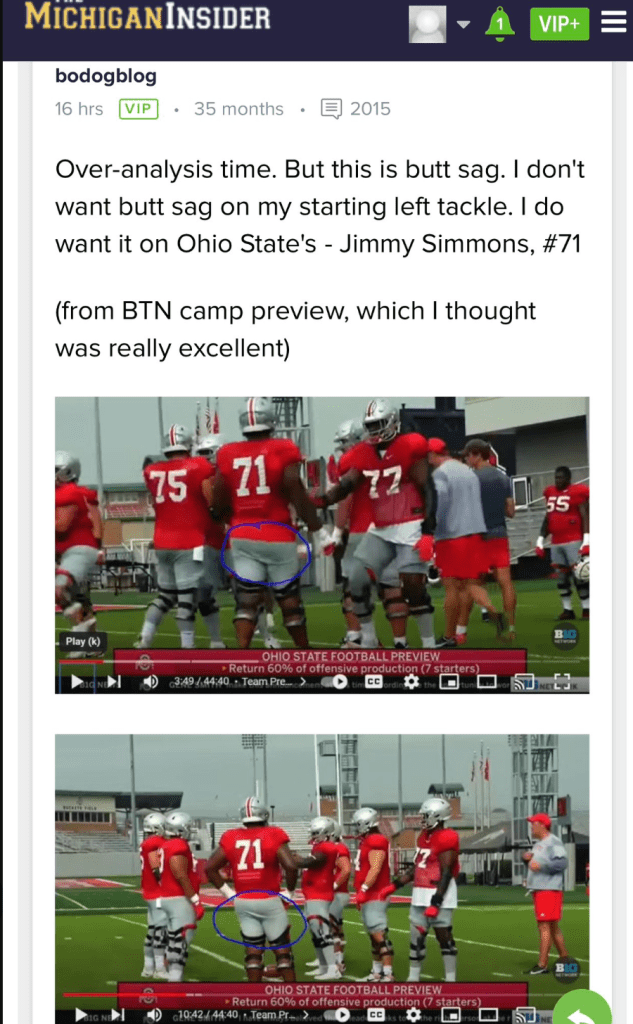Open the profile avatar dropdown
The width and height of the screenshot is (633, 1024).
pos(439,24)
